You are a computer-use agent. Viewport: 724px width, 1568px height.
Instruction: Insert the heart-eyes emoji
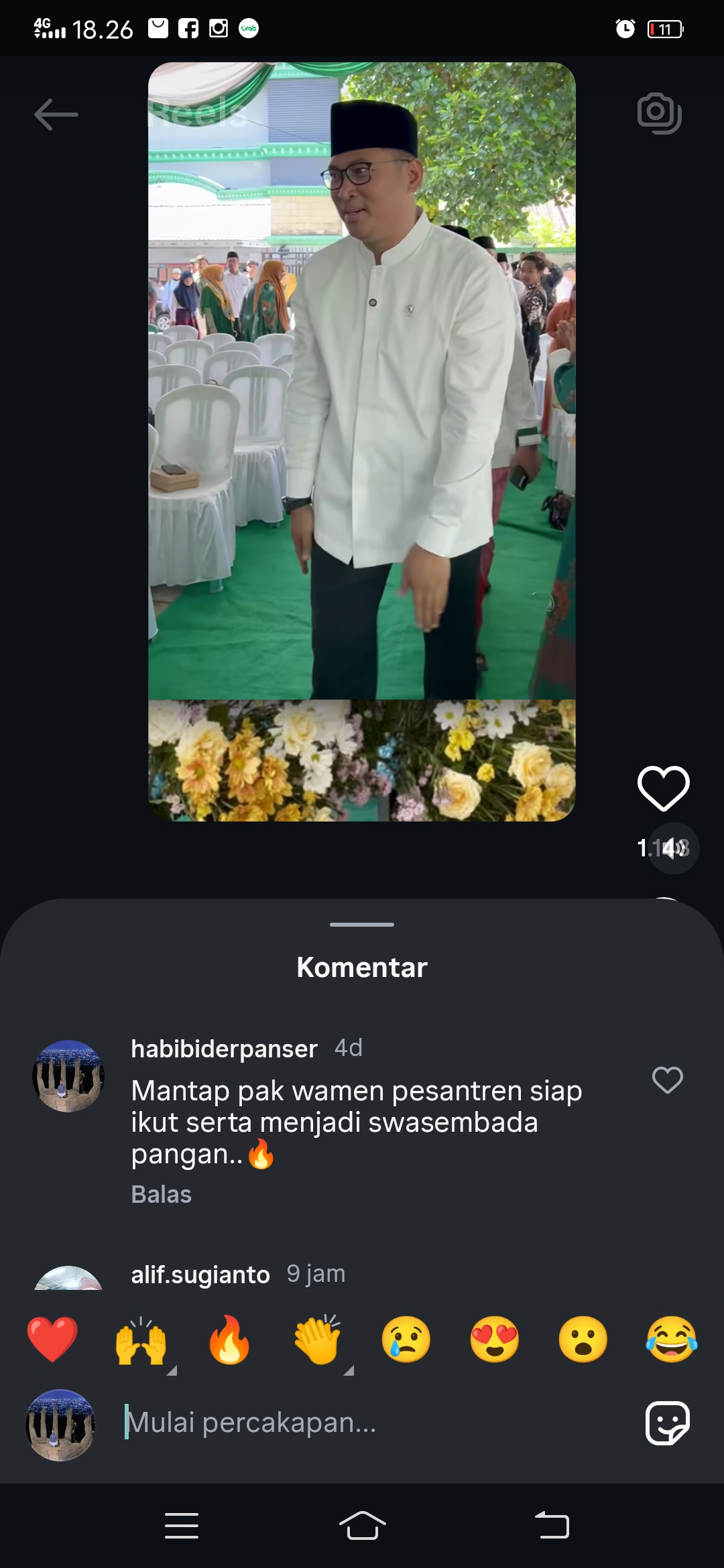pos(495,1340)
